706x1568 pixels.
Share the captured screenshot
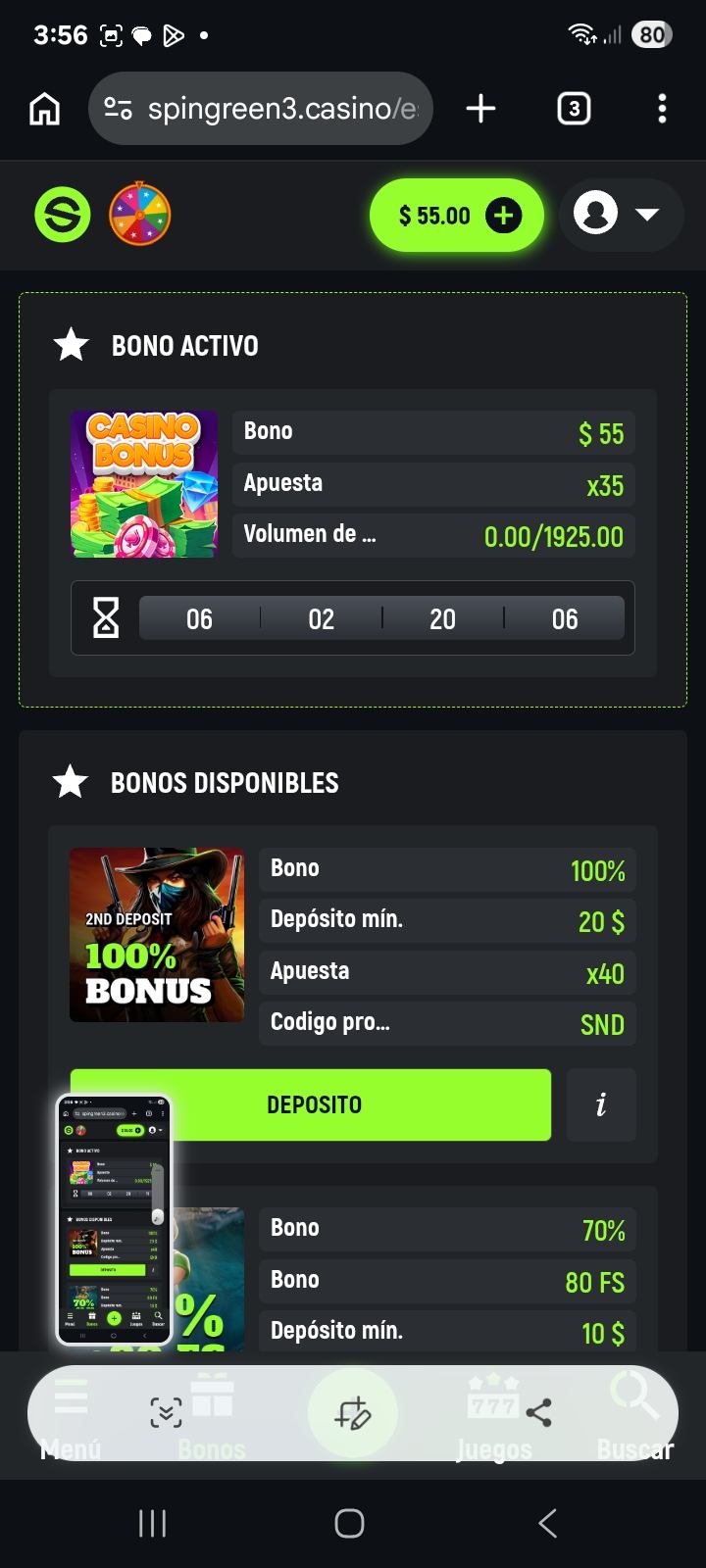(538, 1413)
